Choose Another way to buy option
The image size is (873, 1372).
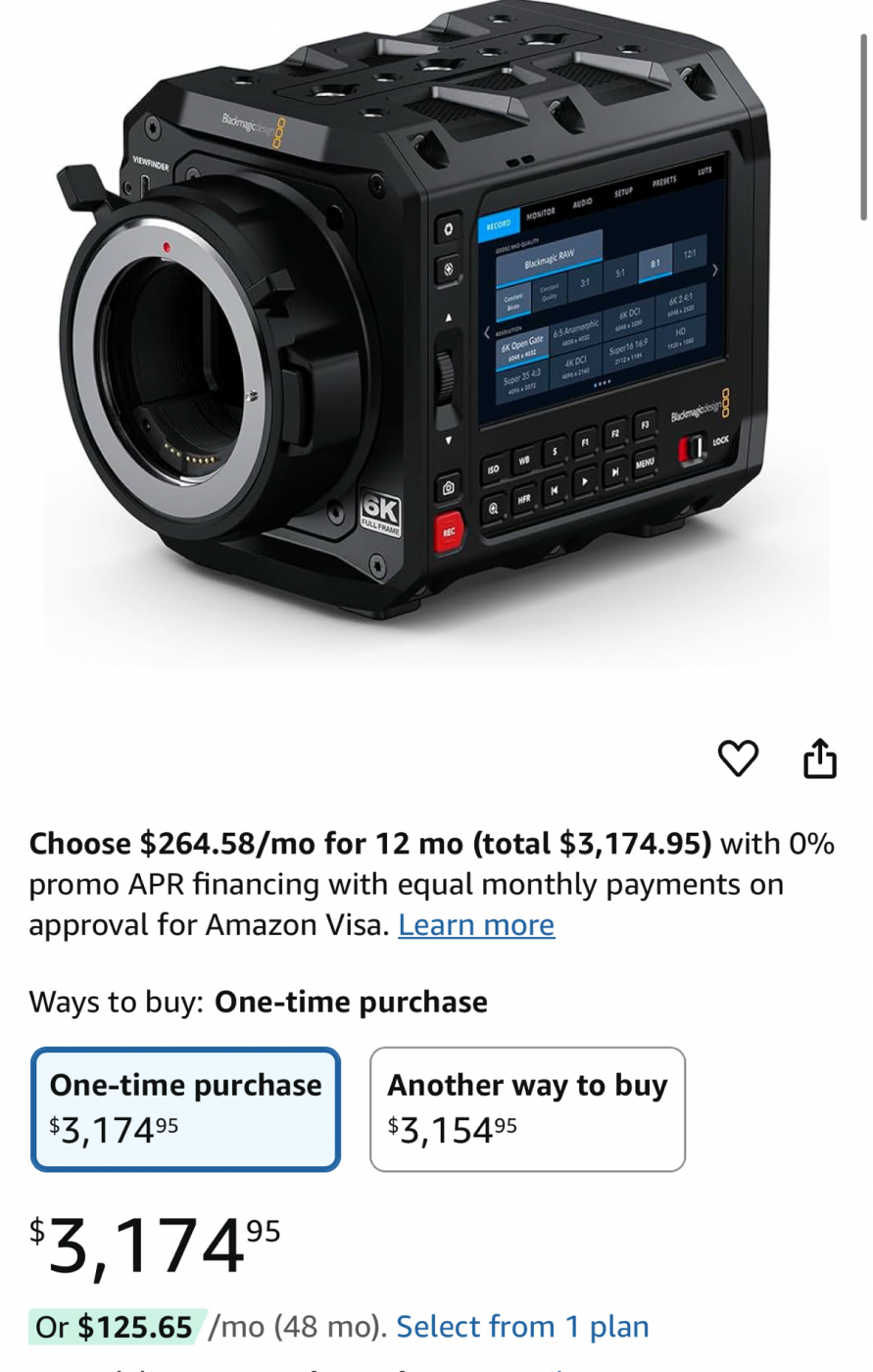point(527,1109)
